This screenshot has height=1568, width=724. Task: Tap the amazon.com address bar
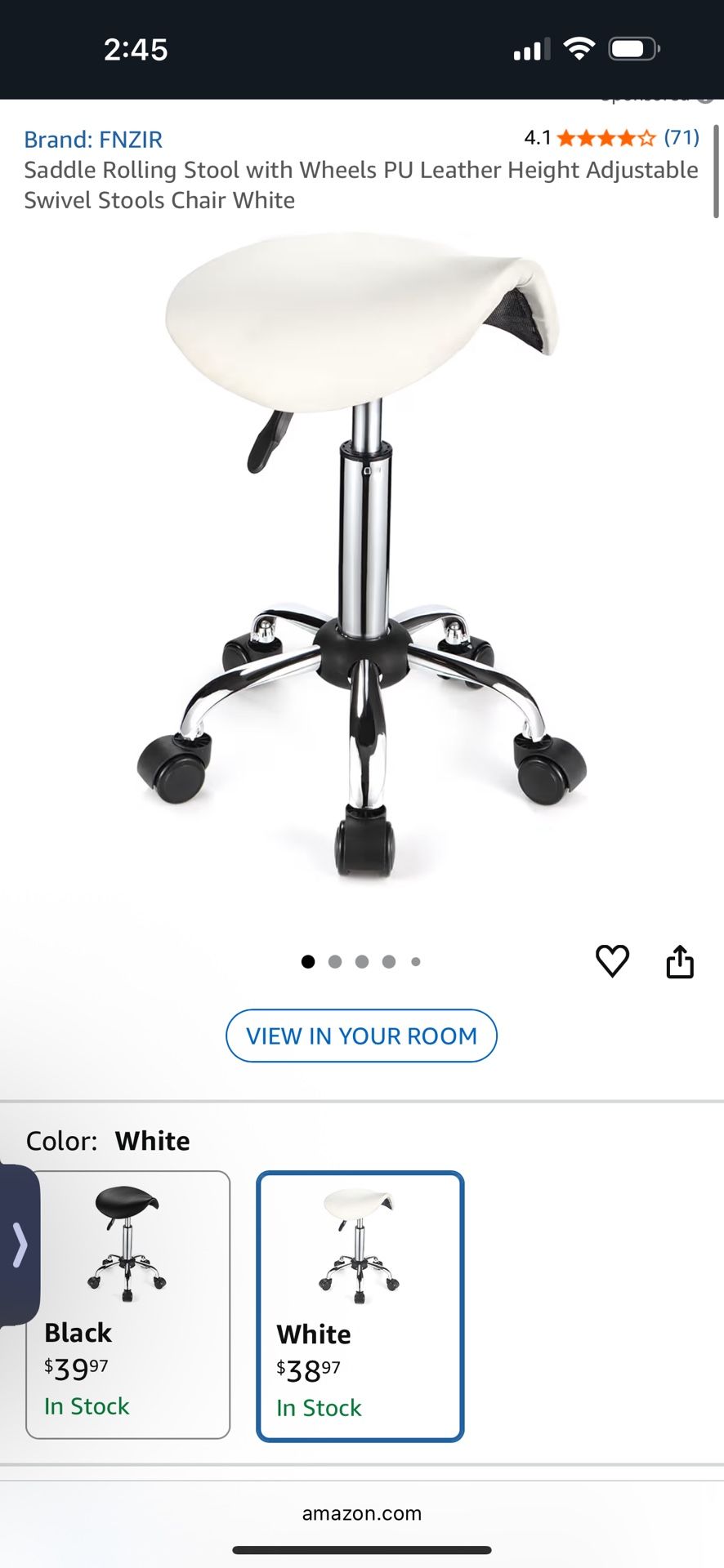[362, 1513]
